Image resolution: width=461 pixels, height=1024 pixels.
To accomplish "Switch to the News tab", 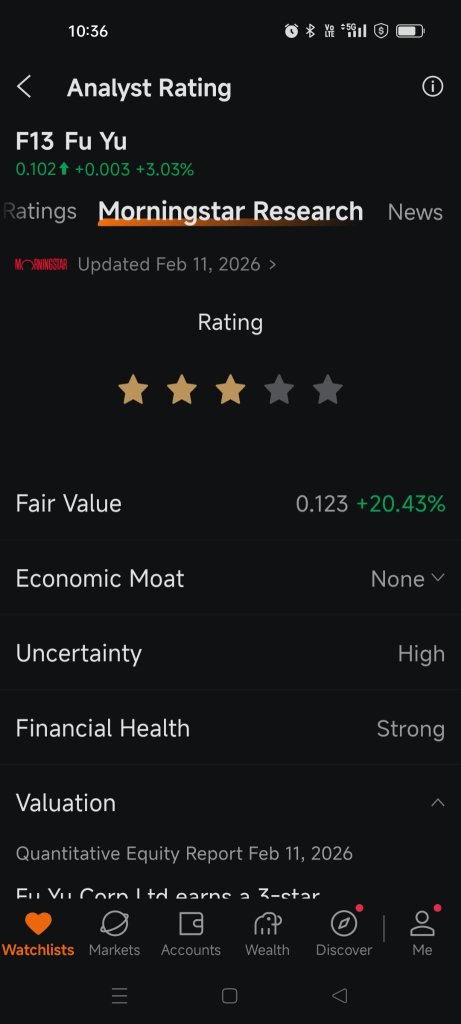I will pos(415,212).
